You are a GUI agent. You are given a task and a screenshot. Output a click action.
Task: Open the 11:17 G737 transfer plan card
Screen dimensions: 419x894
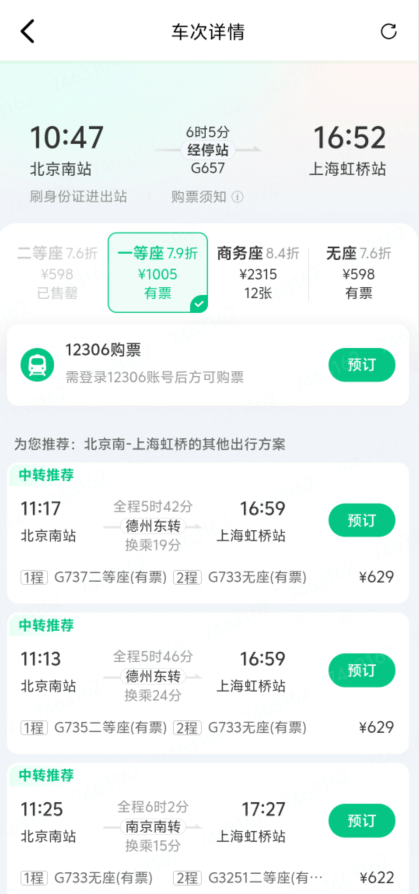point(208,533)
